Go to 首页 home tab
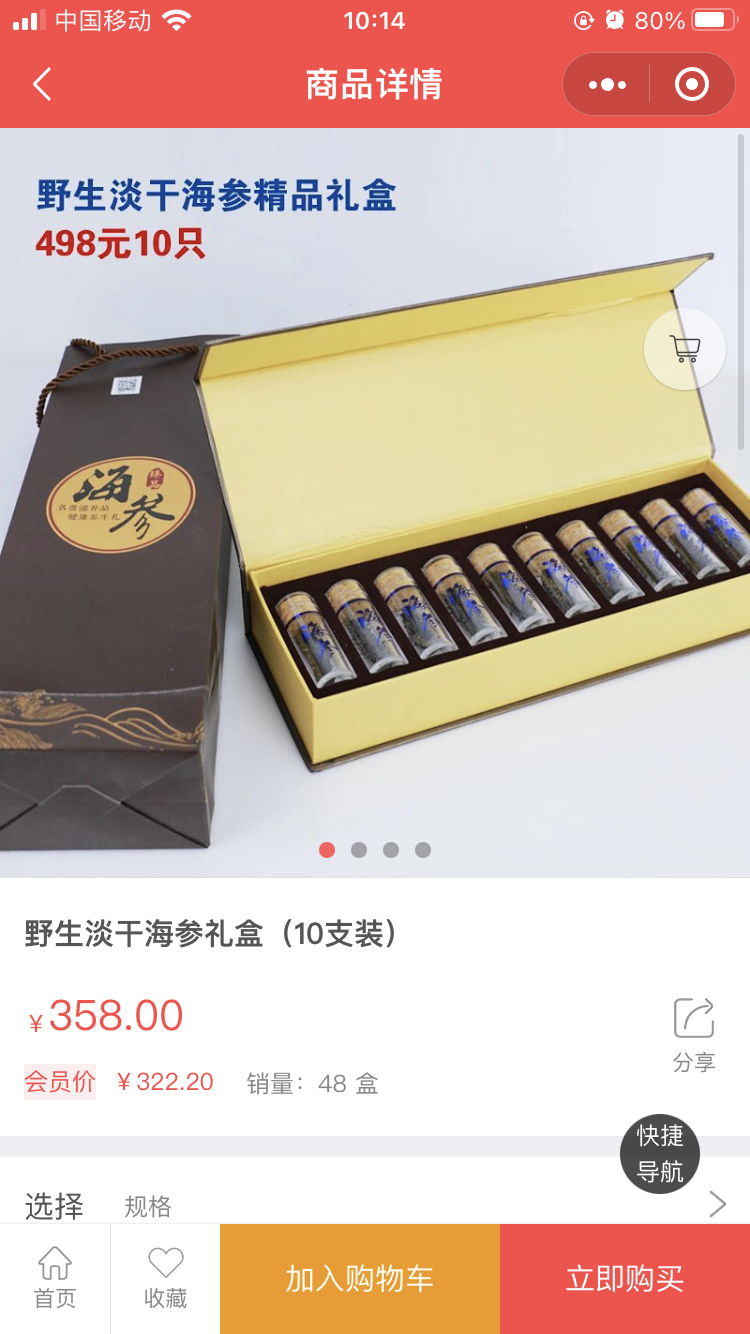This screenshot has height=1334, width=750. (55, 1278)
